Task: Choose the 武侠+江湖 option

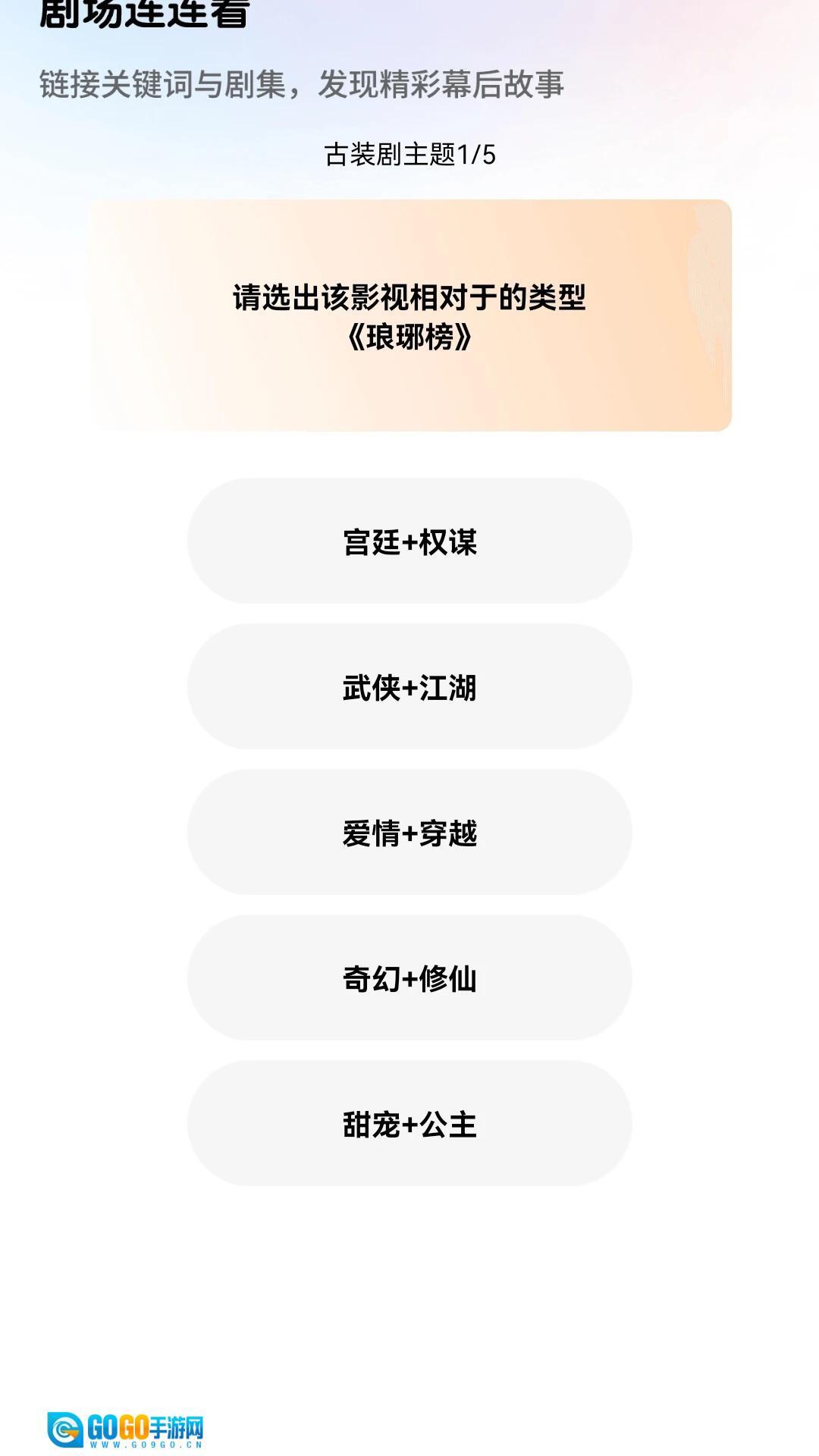Action: [409, 687]
